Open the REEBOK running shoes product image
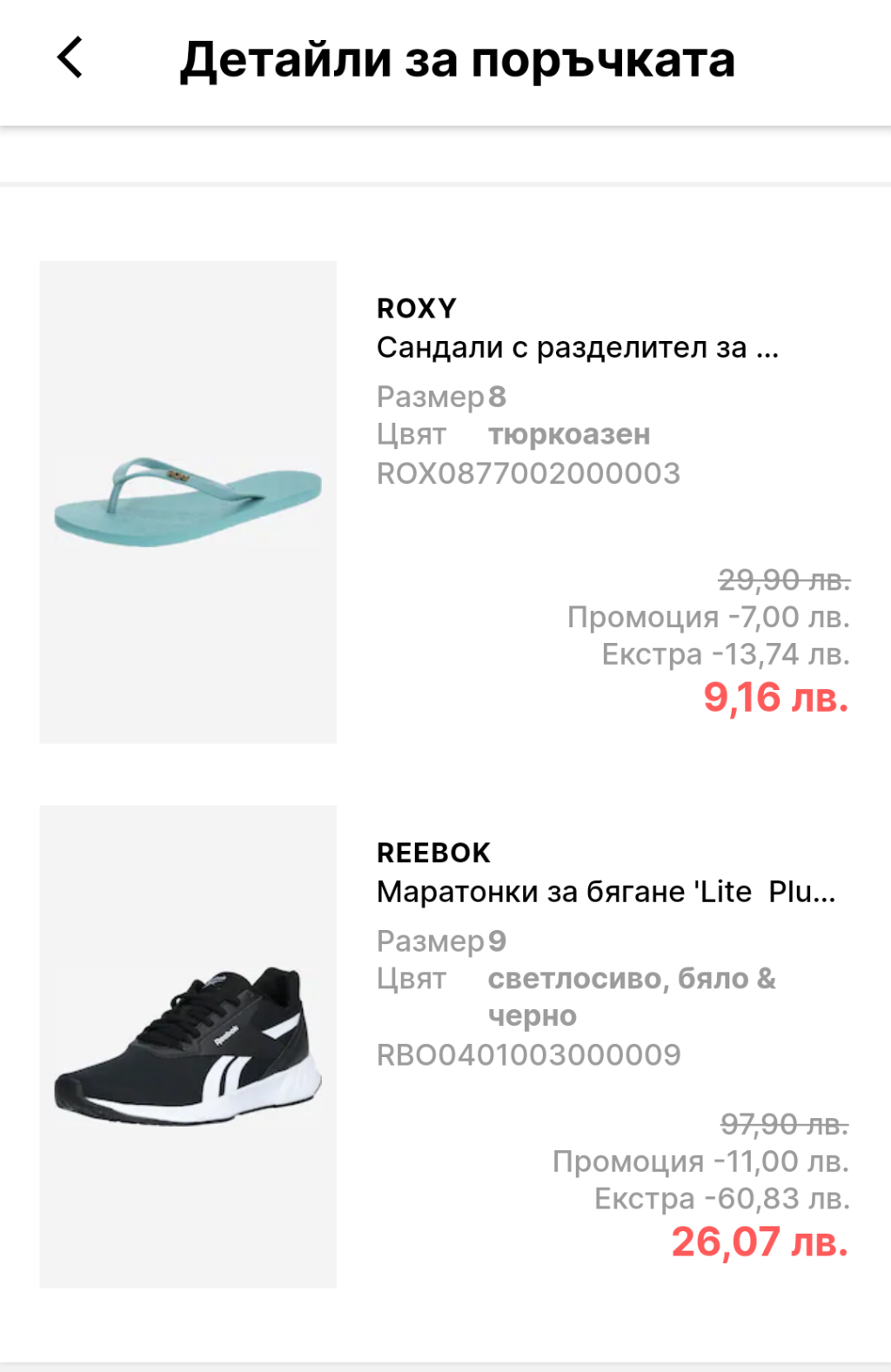The image size is (891, 1372). 188,1046
